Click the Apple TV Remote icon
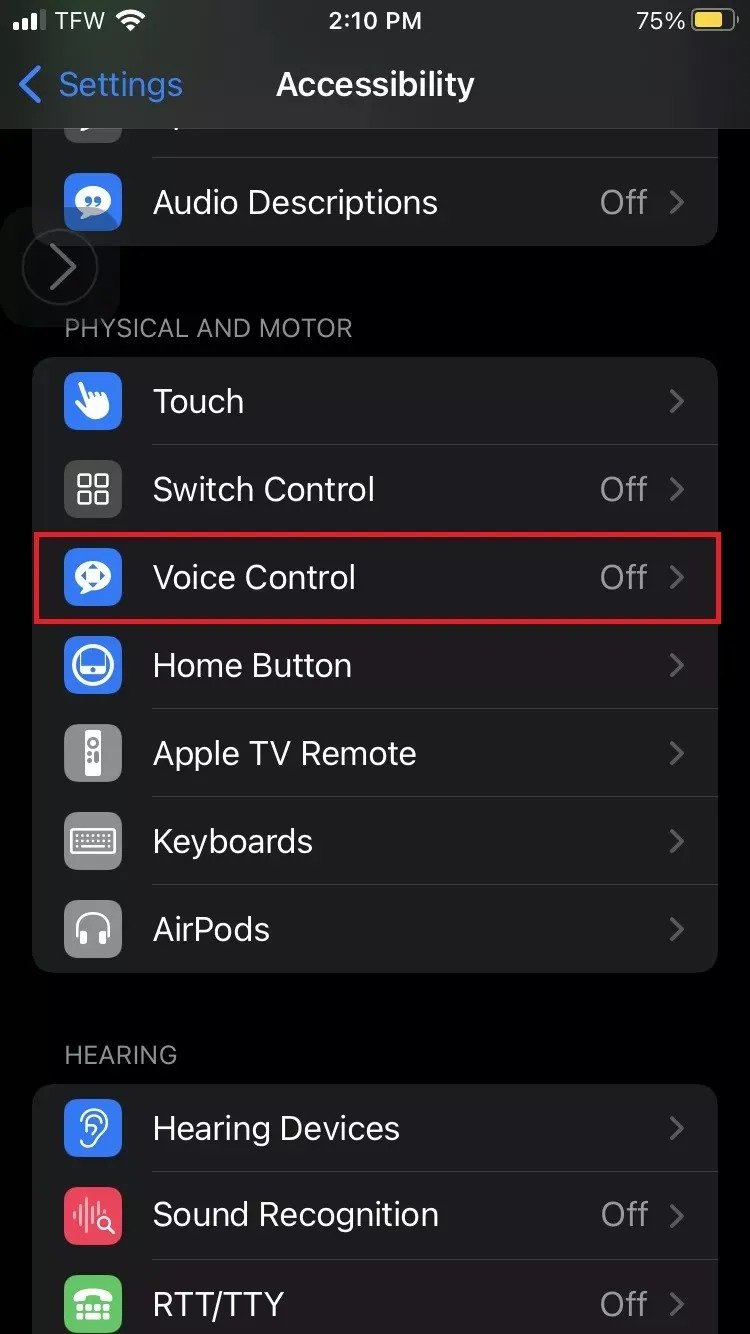Screen dimensions: 750x1334 [93, 753]
